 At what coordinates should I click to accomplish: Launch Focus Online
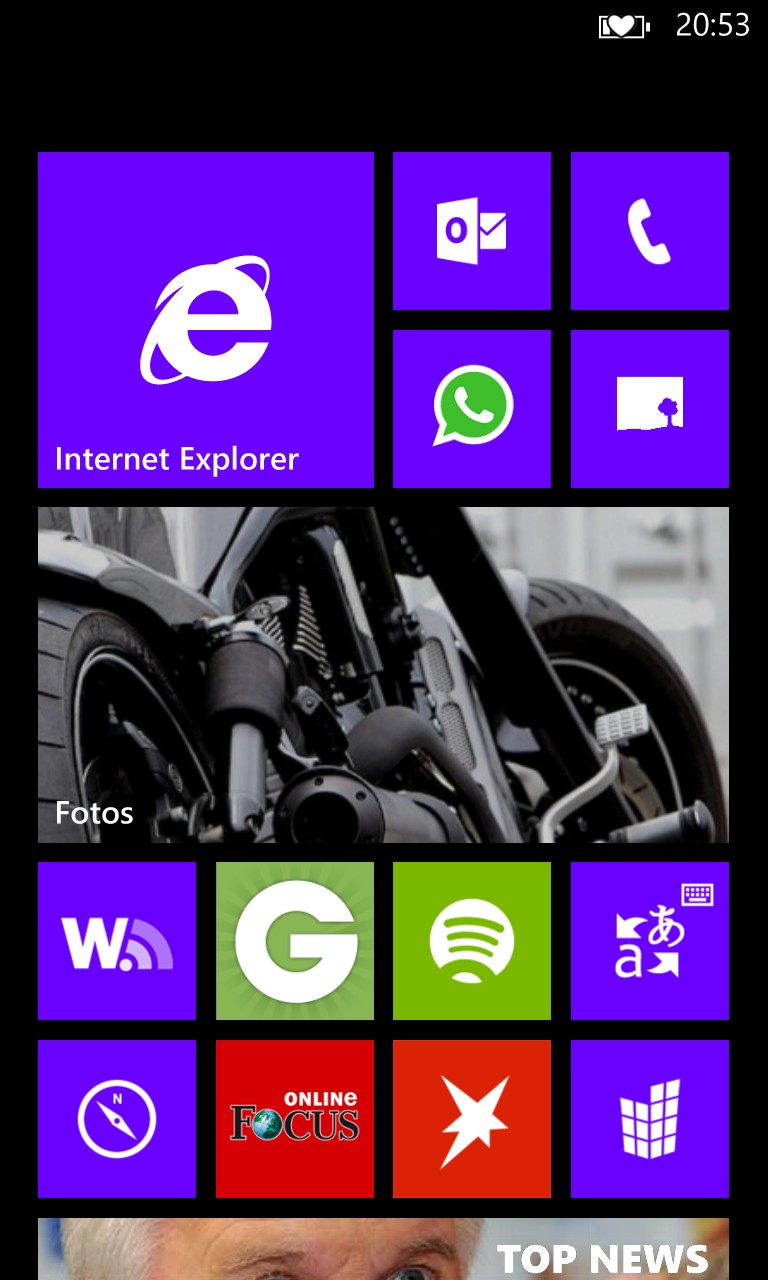295,1119
